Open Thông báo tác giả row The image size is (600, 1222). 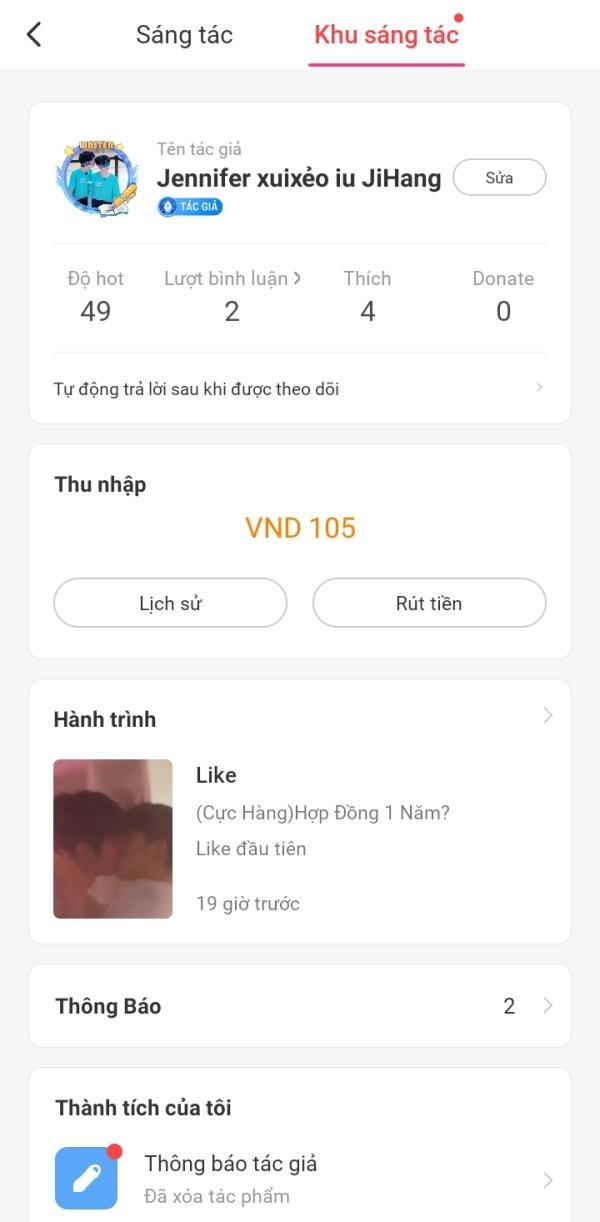click(299, 1179)
